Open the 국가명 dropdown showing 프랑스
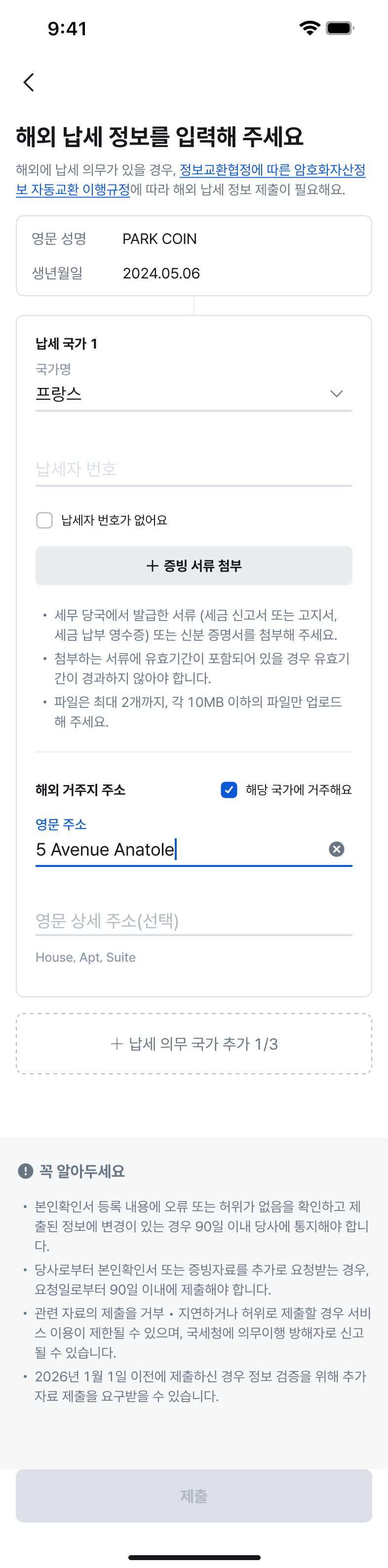This screenshot has width=388, height=1568. coord(194,393)
